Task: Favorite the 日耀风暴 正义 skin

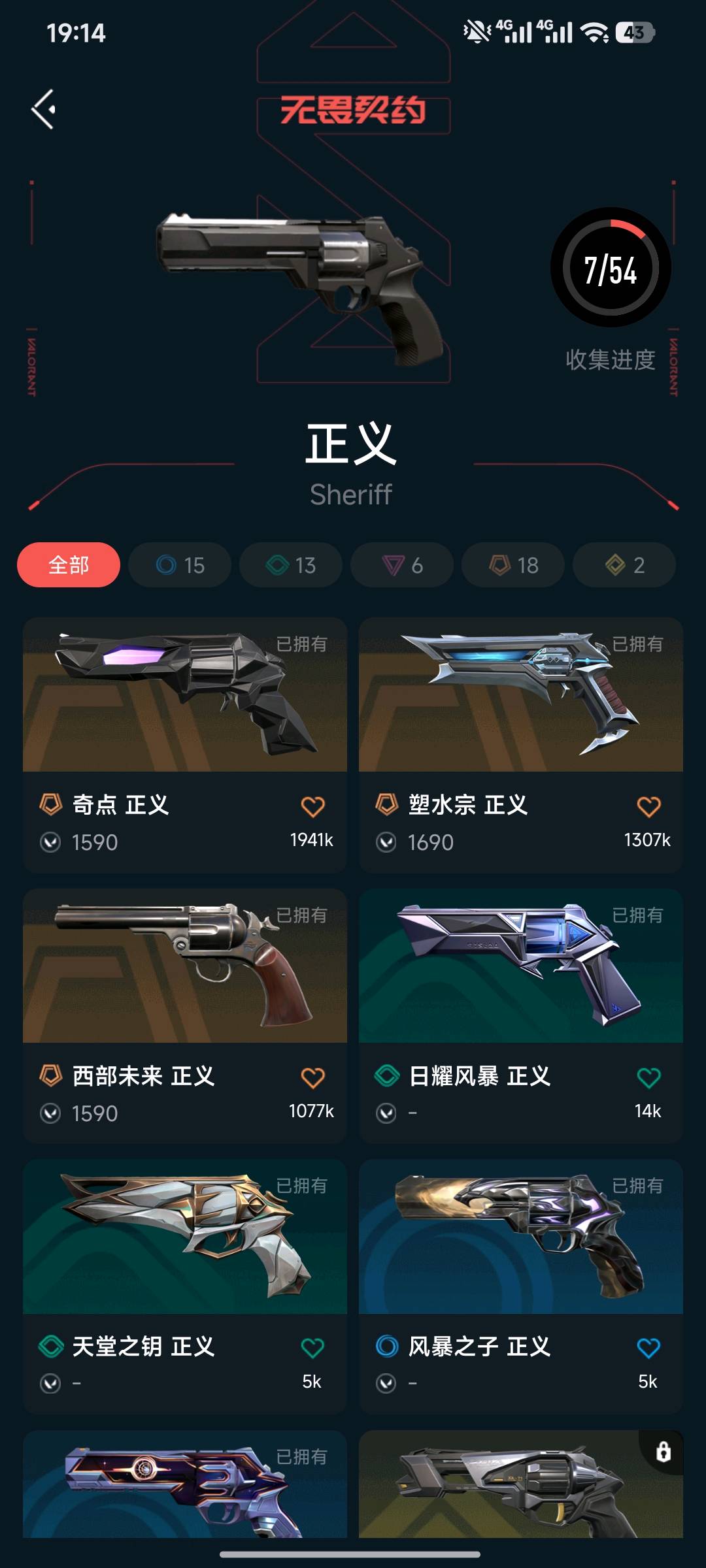Action: [x=648, y=1077]
